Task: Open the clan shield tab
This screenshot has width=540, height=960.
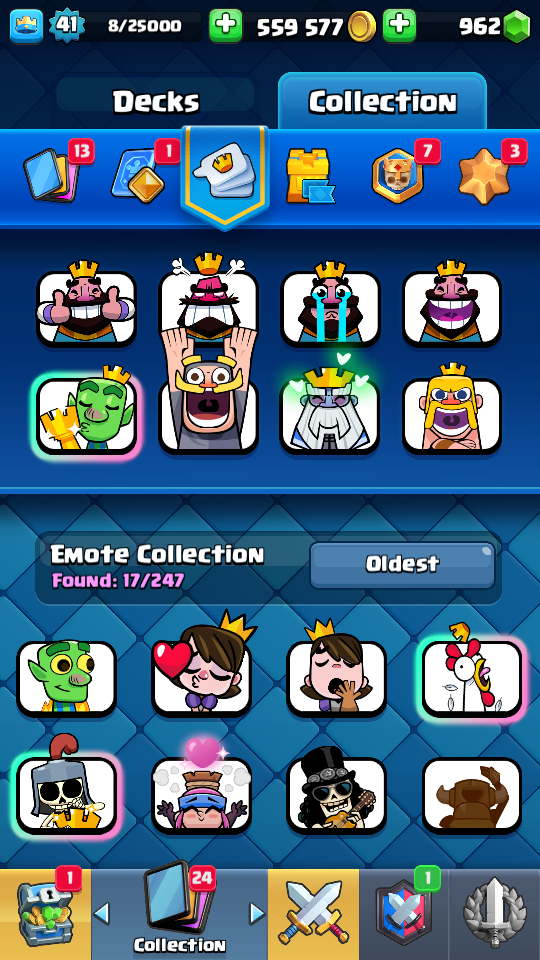Action: pos(404,914)
